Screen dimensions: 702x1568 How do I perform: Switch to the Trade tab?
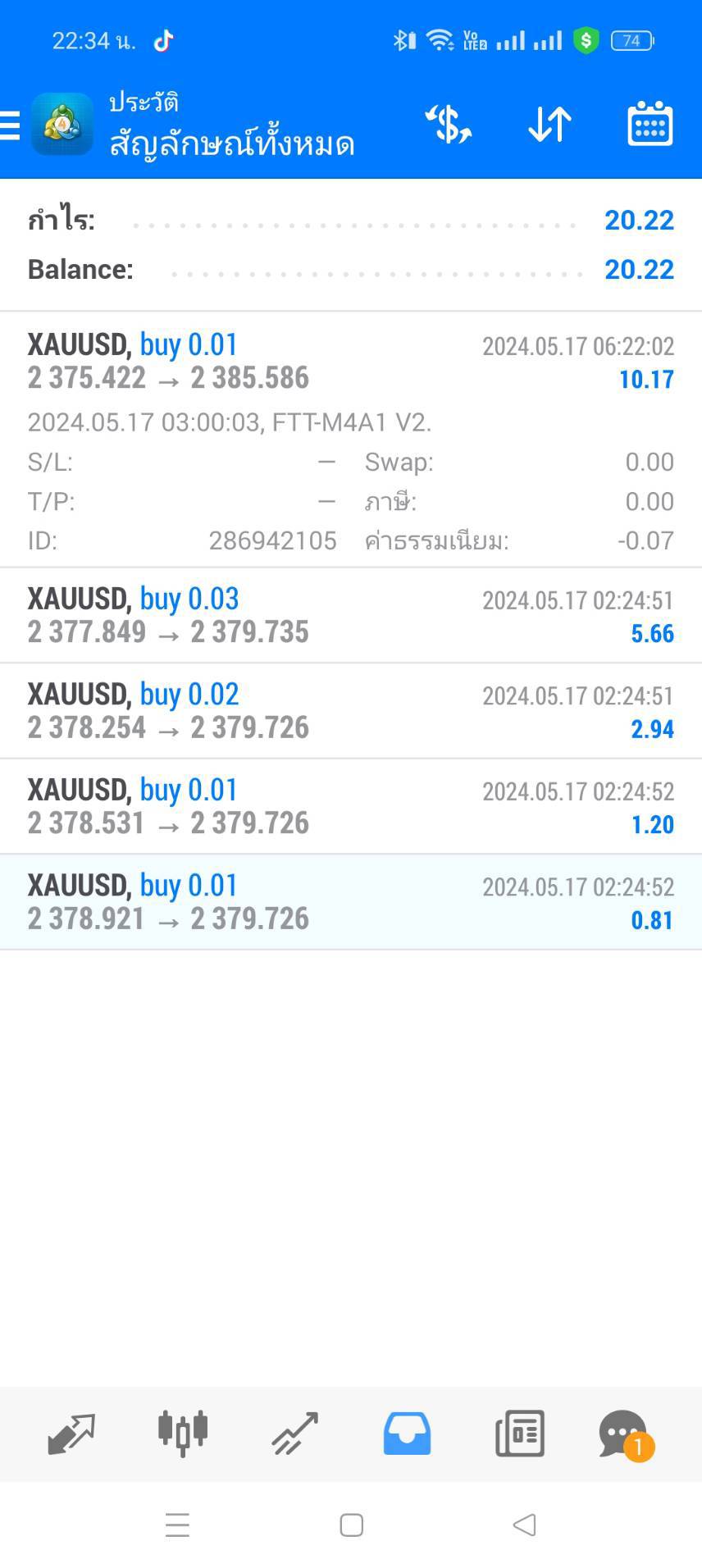294,1434
